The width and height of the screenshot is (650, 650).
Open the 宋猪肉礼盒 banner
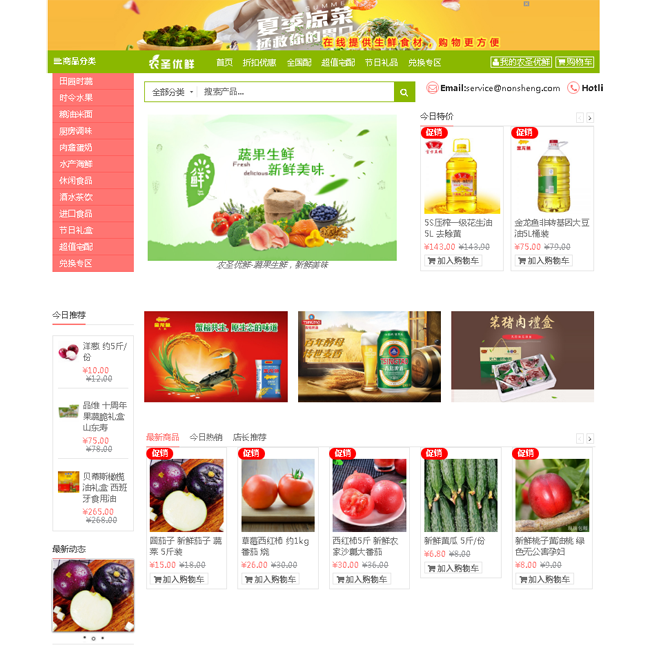click(x=522, y=357)
